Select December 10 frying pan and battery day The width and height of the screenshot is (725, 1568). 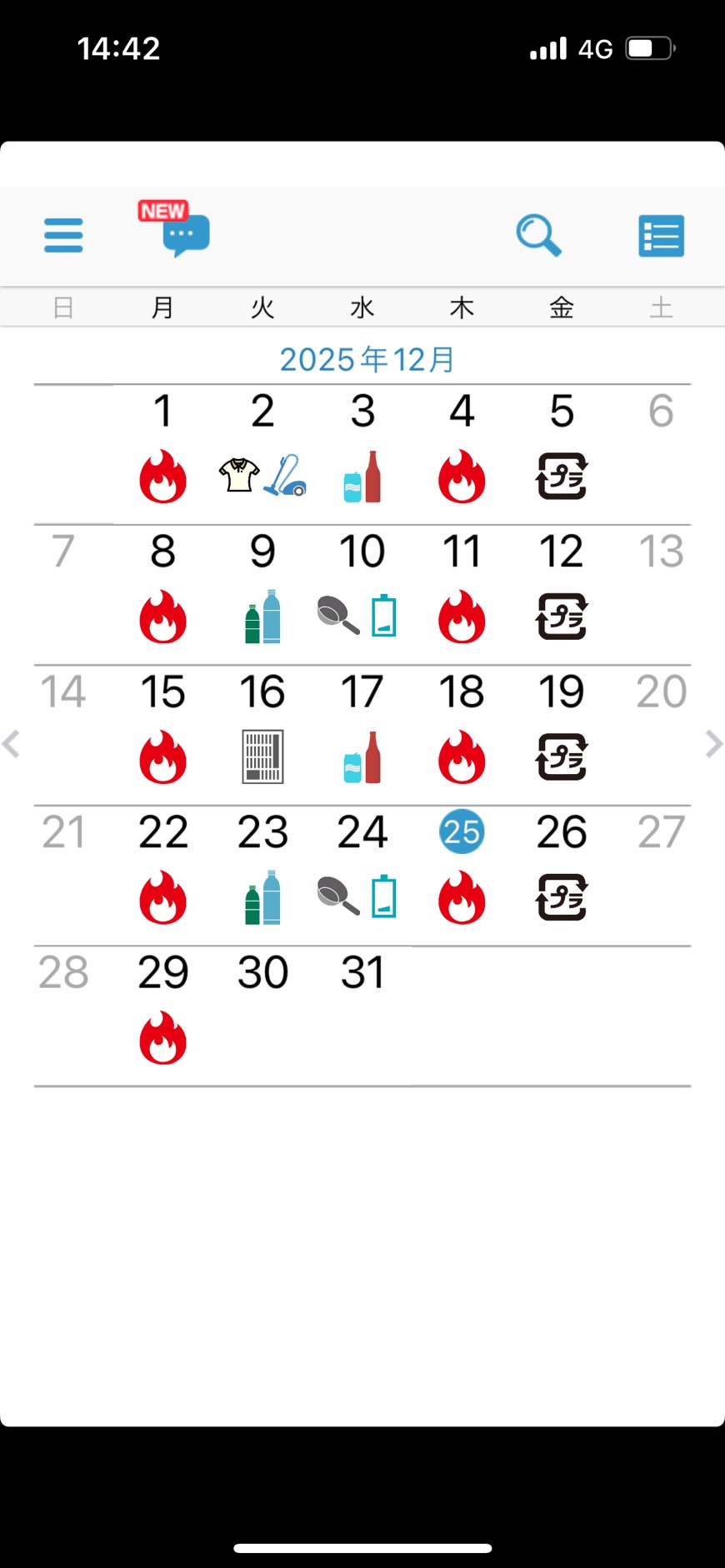click(x=362, y=594)
